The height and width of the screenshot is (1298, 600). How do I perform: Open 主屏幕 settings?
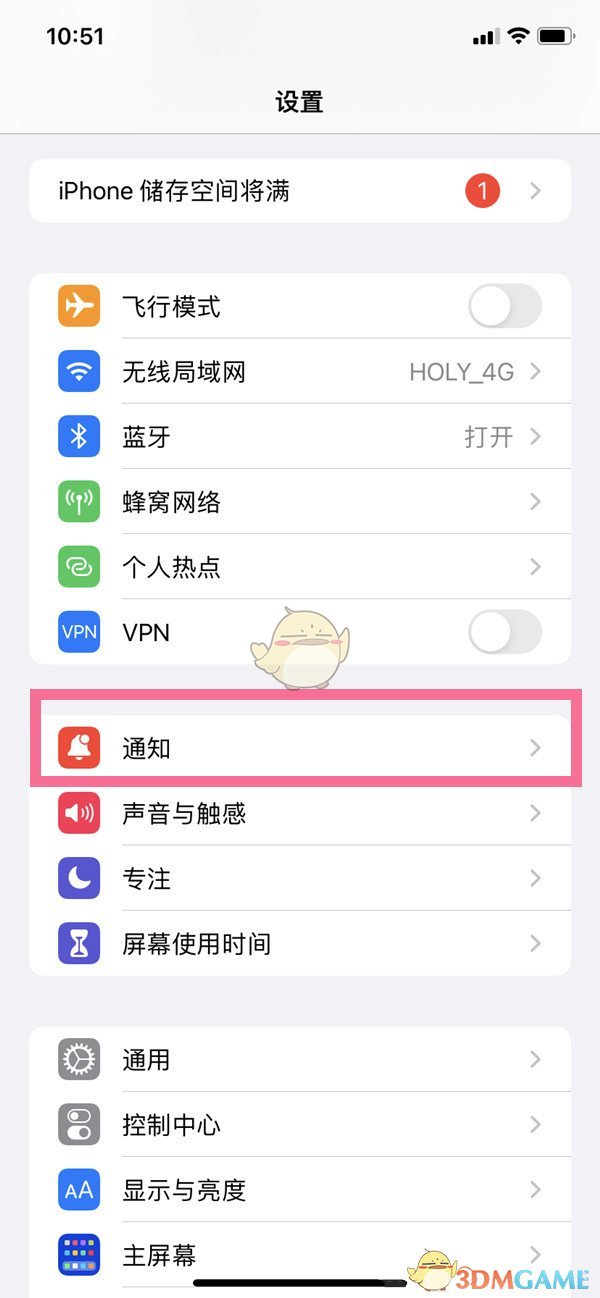click(300, 1253)
